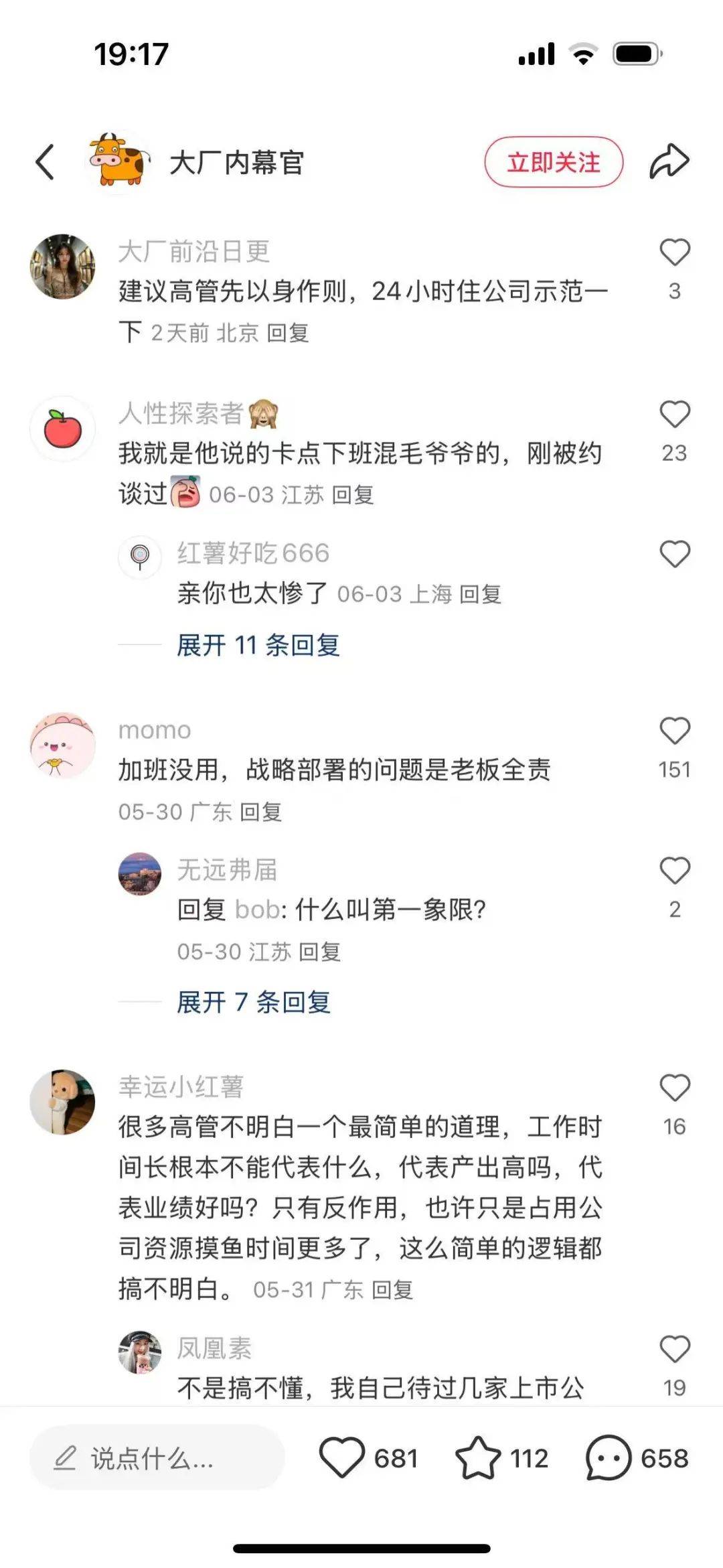
Task: Like the reply from 红薯好吃666
Action: (674, 555)
